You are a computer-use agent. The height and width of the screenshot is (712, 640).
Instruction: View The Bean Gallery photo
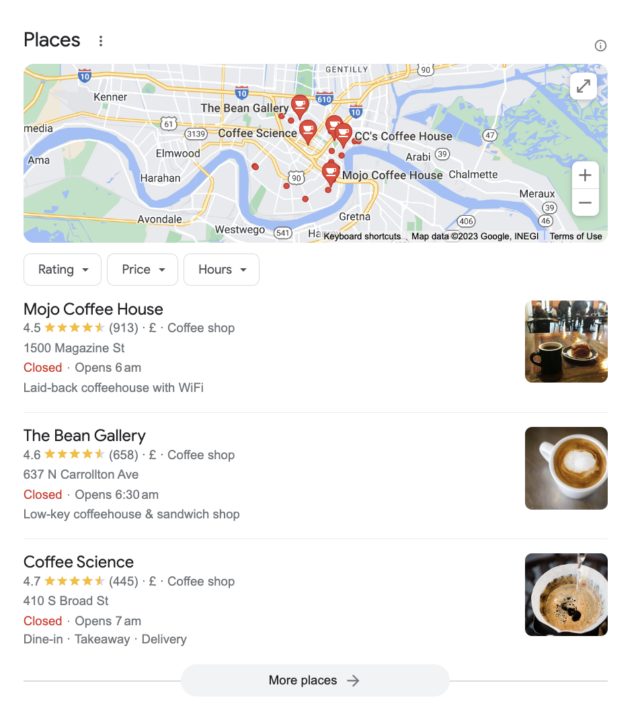tap(566, 468)
